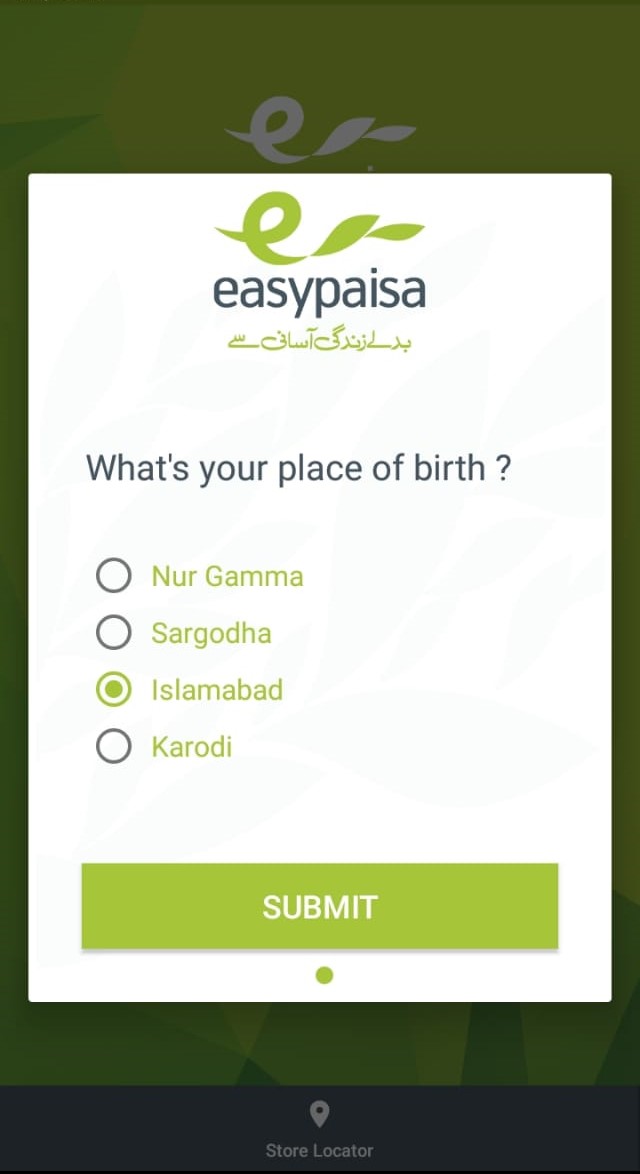Tap the selected Islamabad radio button
The height and width of the screenshot is (1174, 640).
coord(113,690)
